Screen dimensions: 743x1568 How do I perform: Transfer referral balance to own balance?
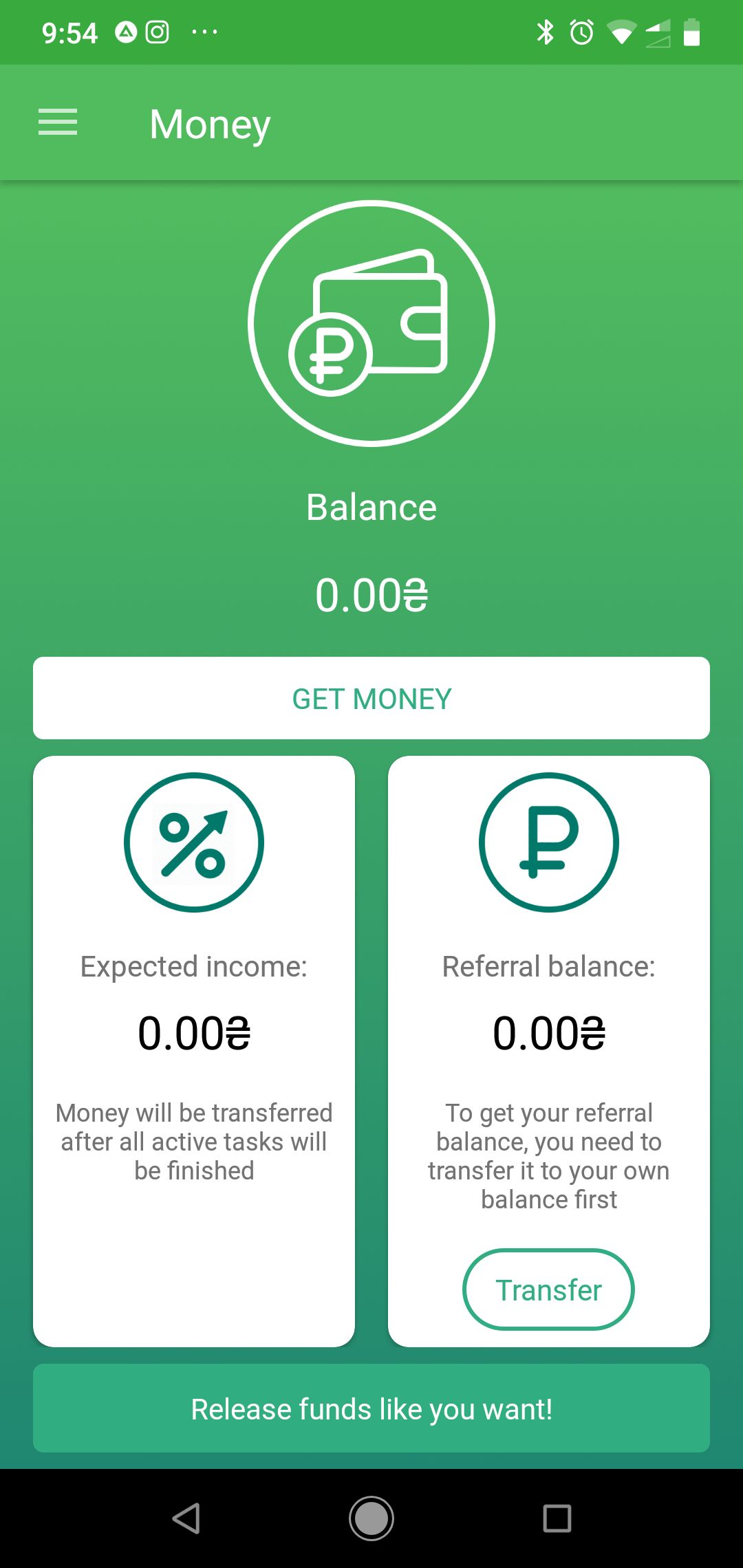pyautogui.click(x=548, y=1289)
